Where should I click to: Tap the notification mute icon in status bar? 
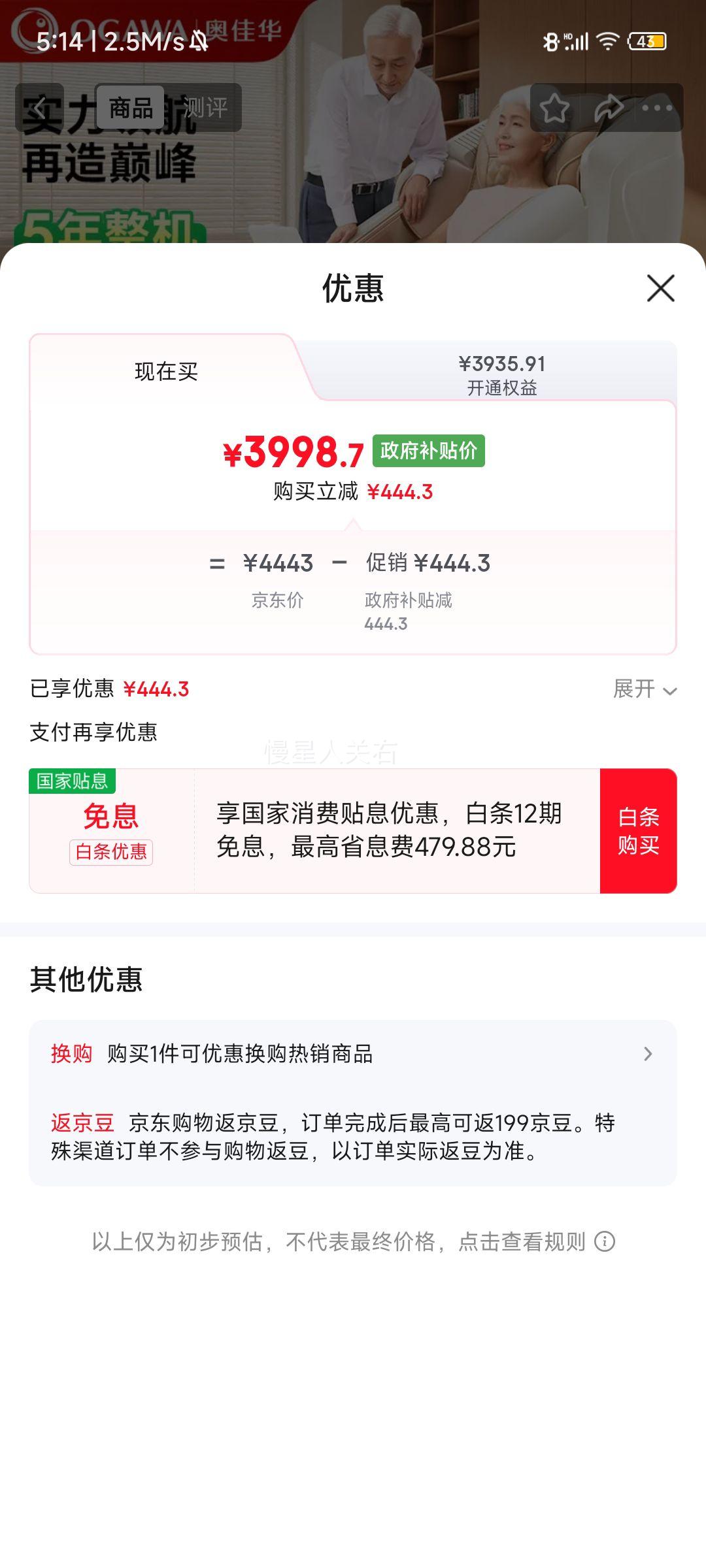pyautogui.click(x=200, y=41)
